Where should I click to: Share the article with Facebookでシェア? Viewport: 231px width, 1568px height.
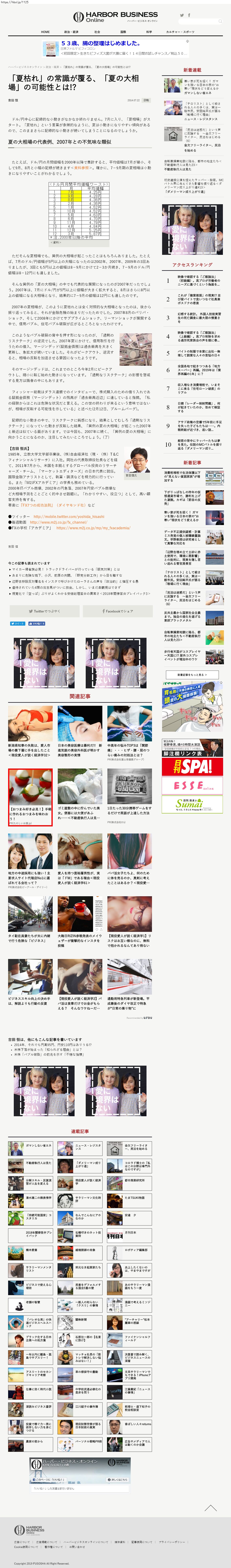click(x=118, y=610)
